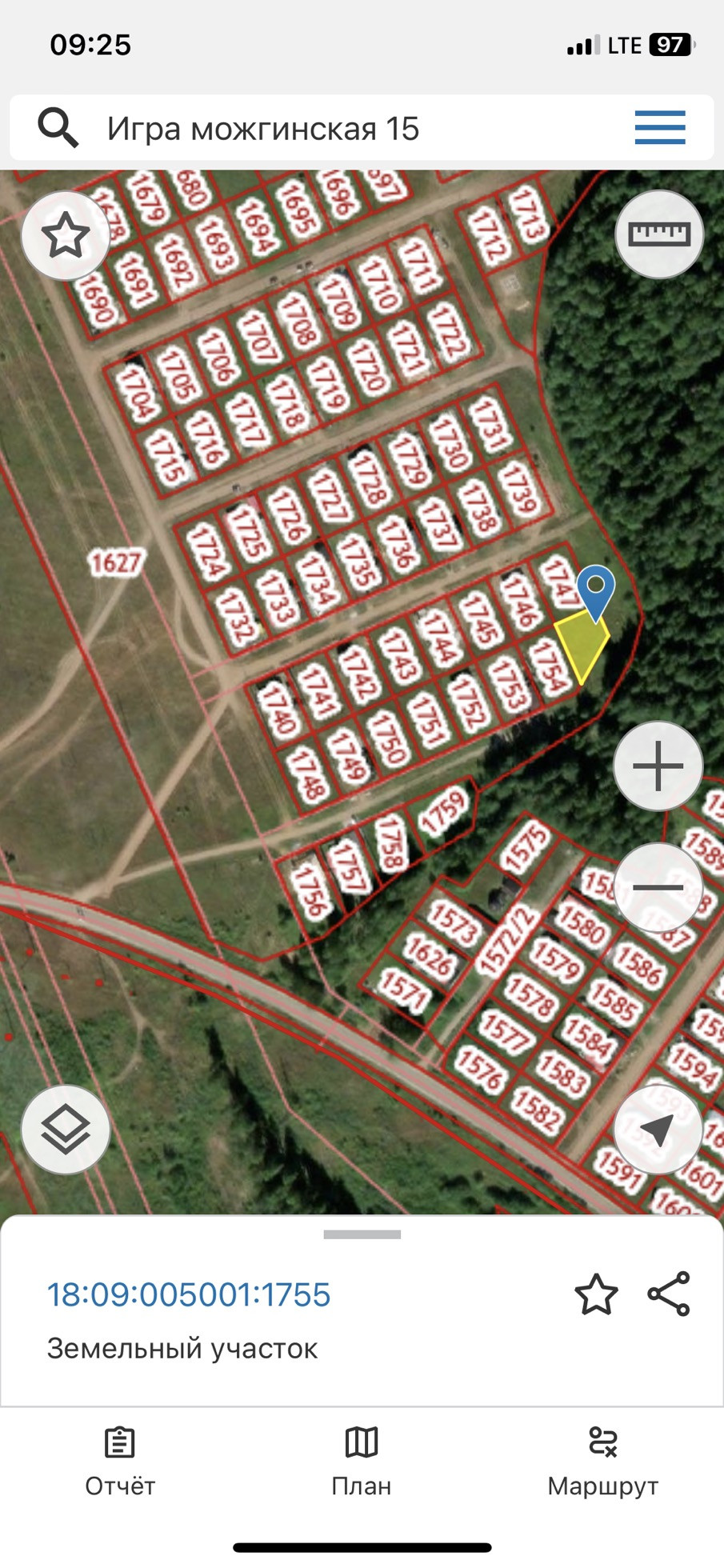Add parcel 1755 to favorites

[x=596, y=1294]
